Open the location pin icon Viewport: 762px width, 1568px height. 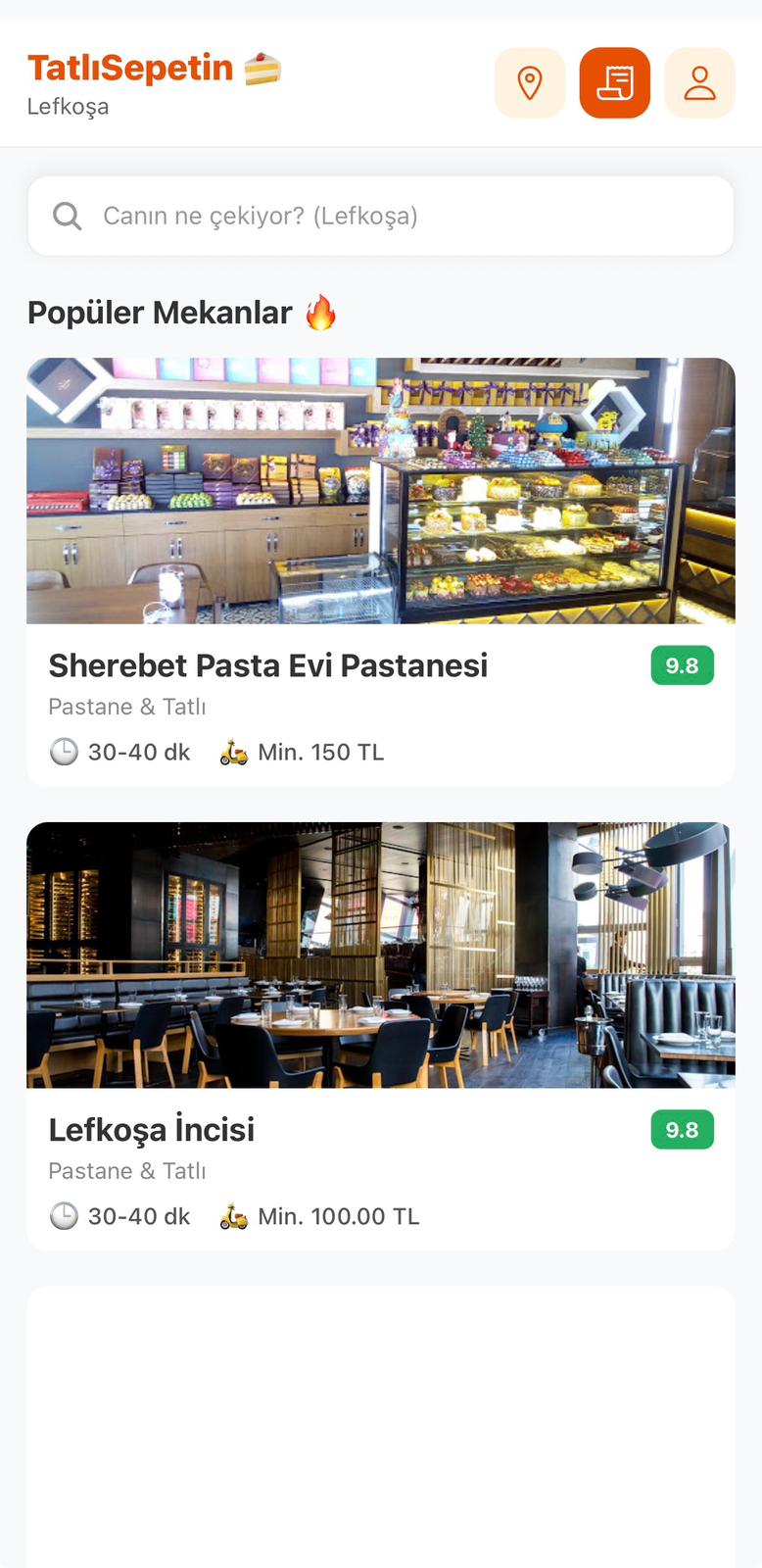pyautogui.click(x=530, y=83)
